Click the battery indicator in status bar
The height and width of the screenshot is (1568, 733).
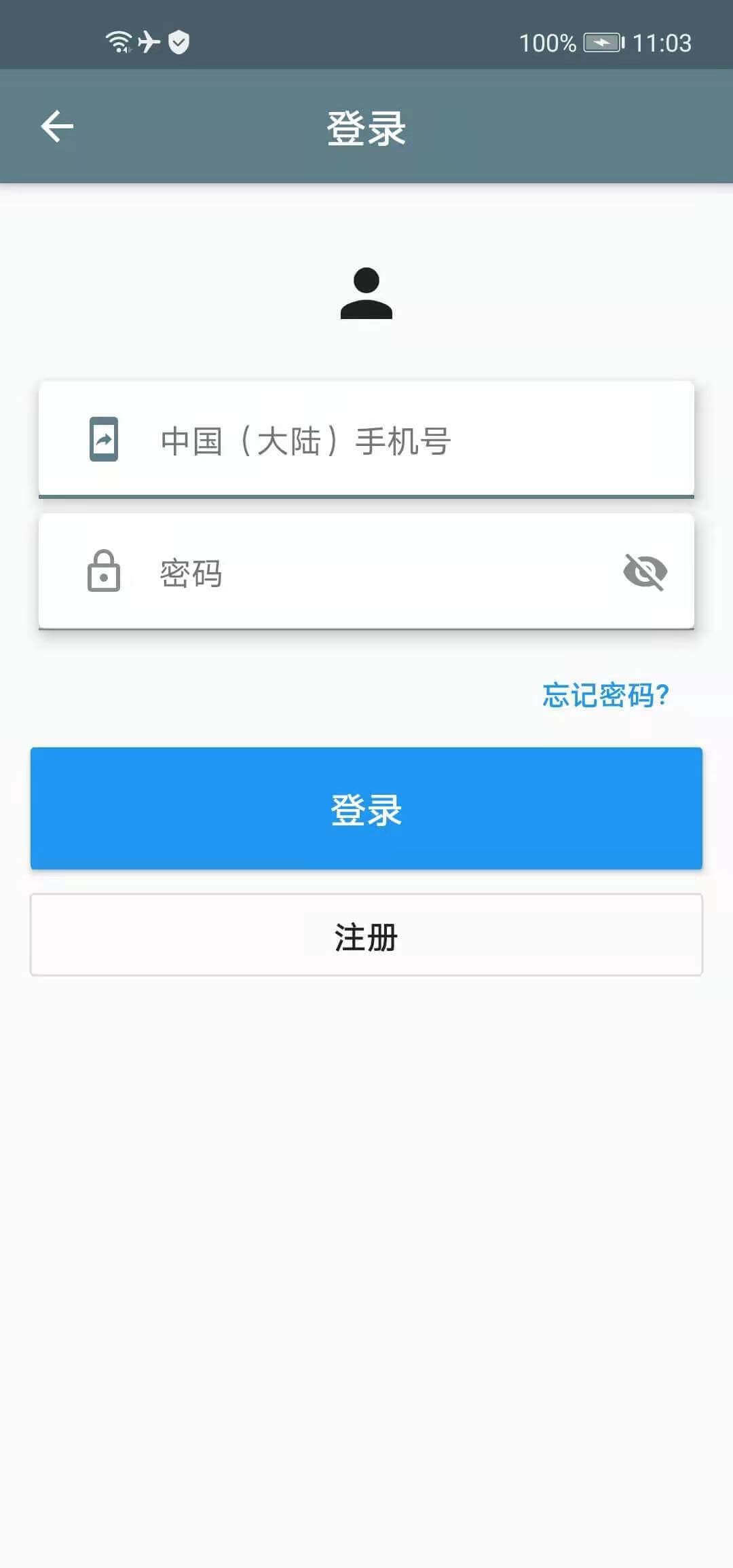[x=603, y=42]
